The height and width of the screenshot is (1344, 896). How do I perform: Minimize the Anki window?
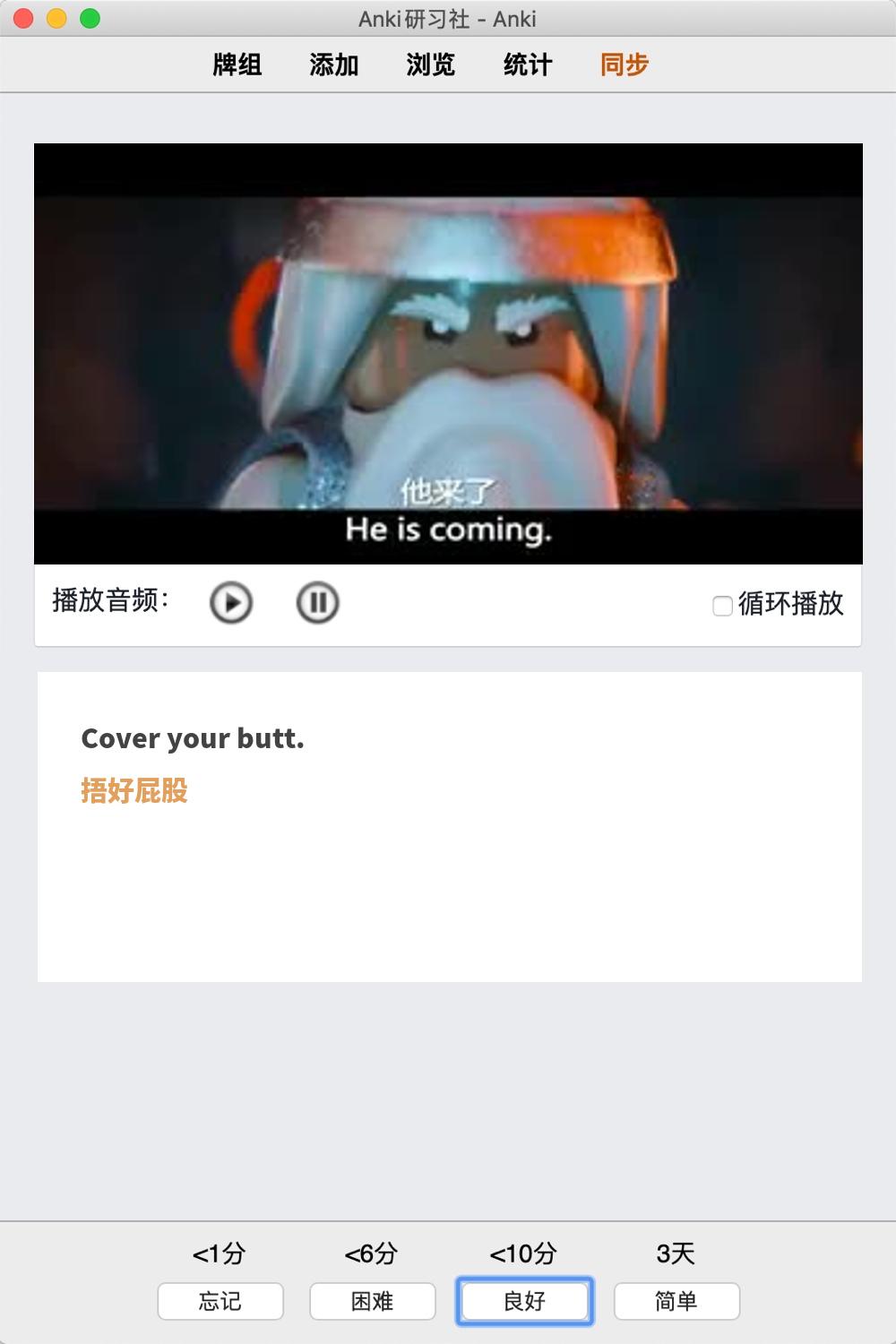tap(56, 18)
